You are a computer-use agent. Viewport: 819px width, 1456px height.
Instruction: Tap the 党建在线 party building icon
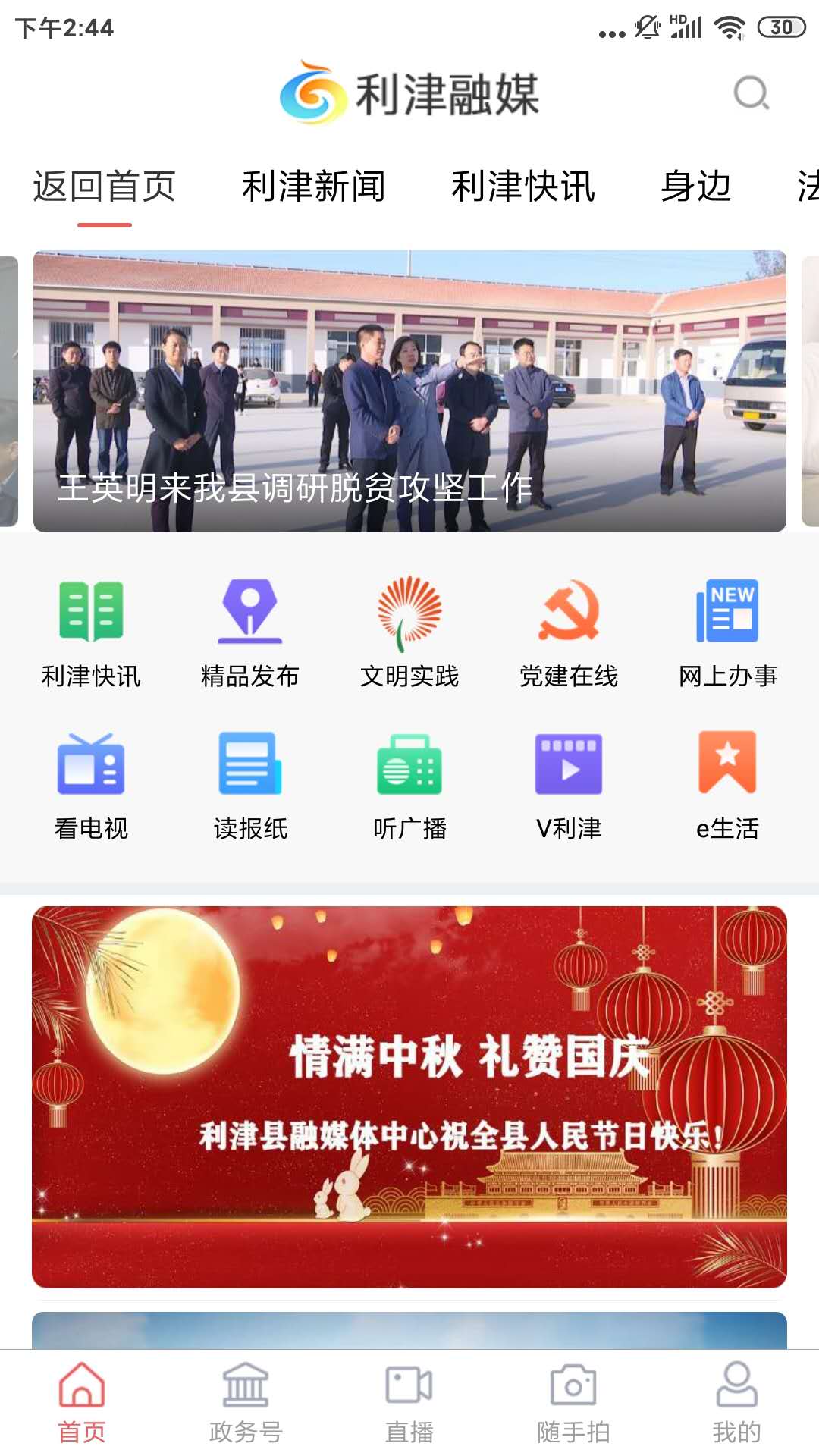(569, 629)
